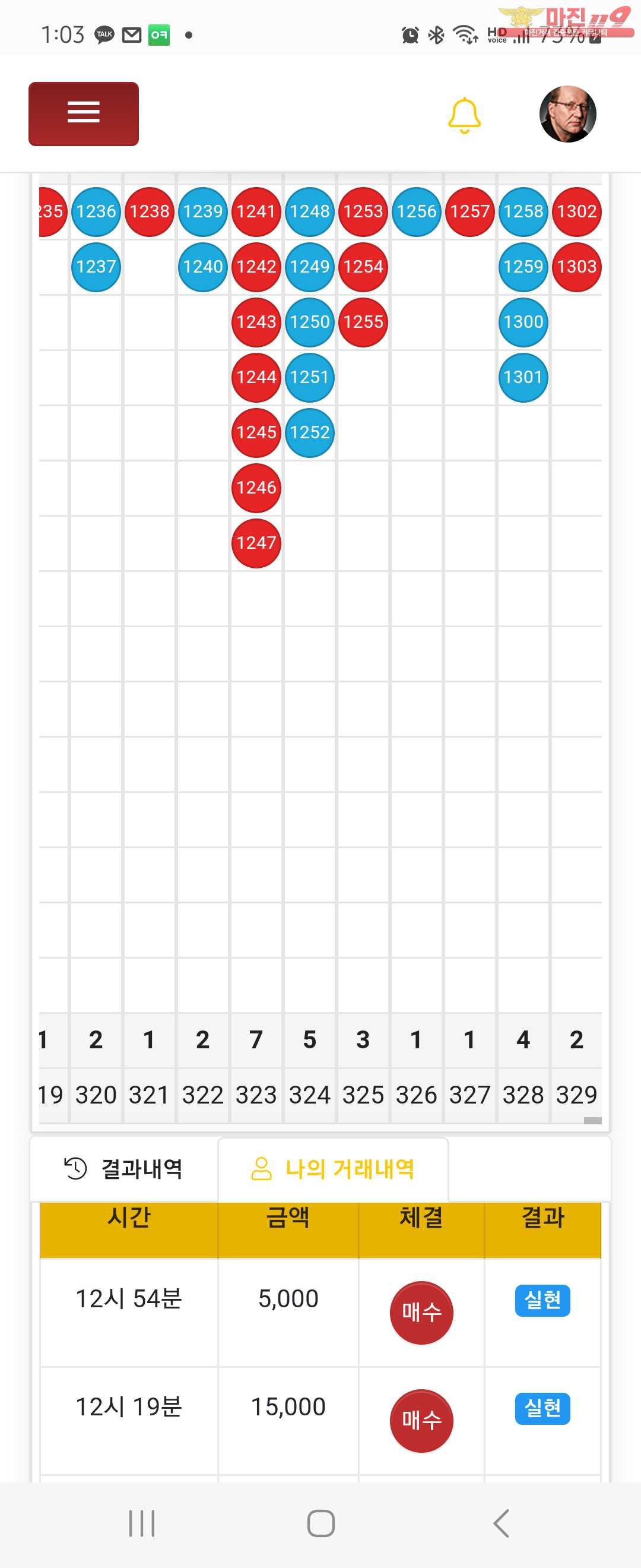641x1568 pixels.
Task: Open the hamburger drawer menu
Action: tap(83, 114)
